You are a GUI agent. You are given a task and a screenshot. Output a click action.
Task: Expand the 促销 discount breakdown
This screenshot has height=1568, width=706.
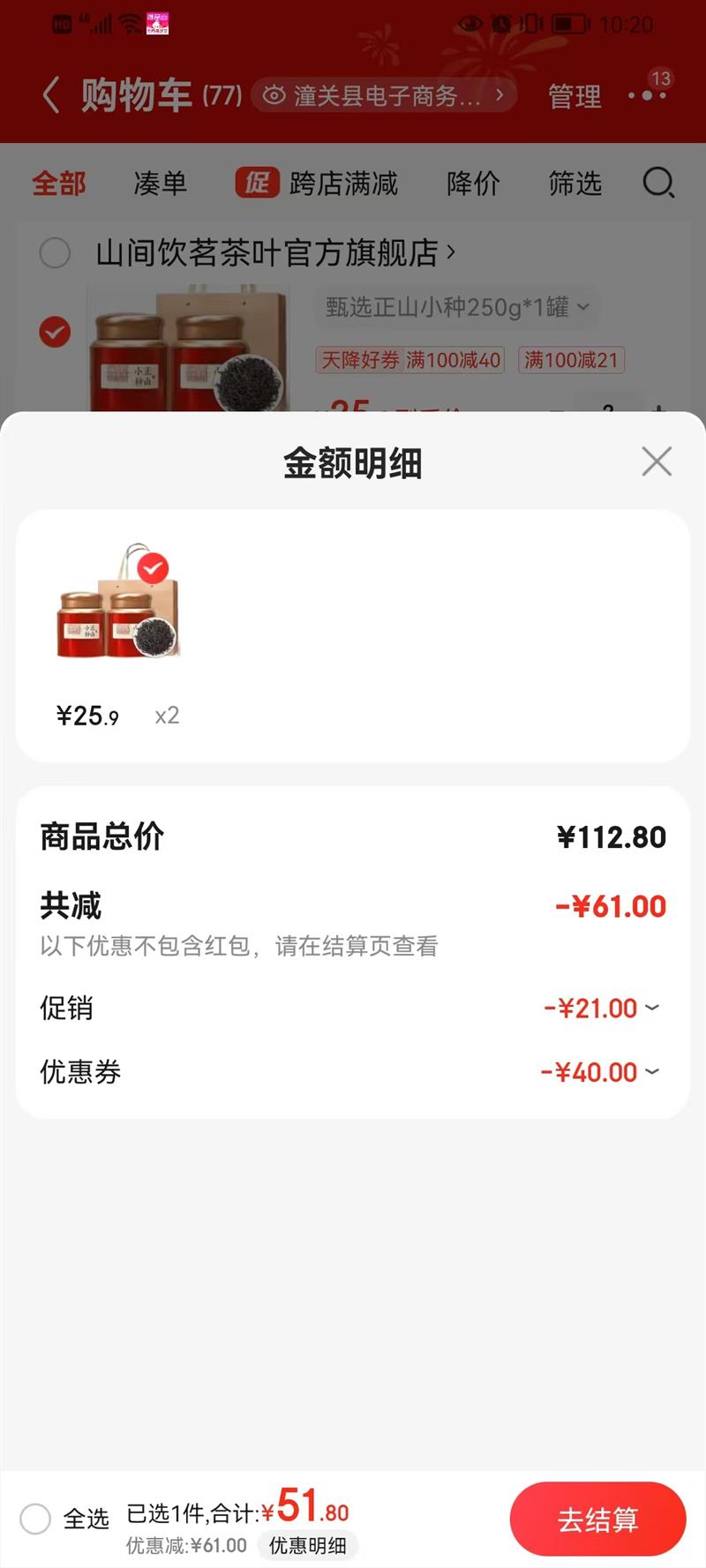[x=602, y=1008]
